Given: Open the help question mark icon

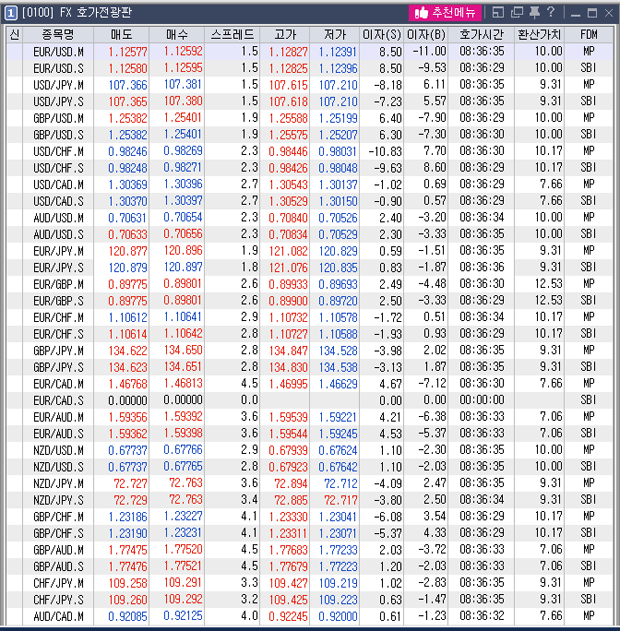Looking at the screenshot, I should [x=550, y=13].
